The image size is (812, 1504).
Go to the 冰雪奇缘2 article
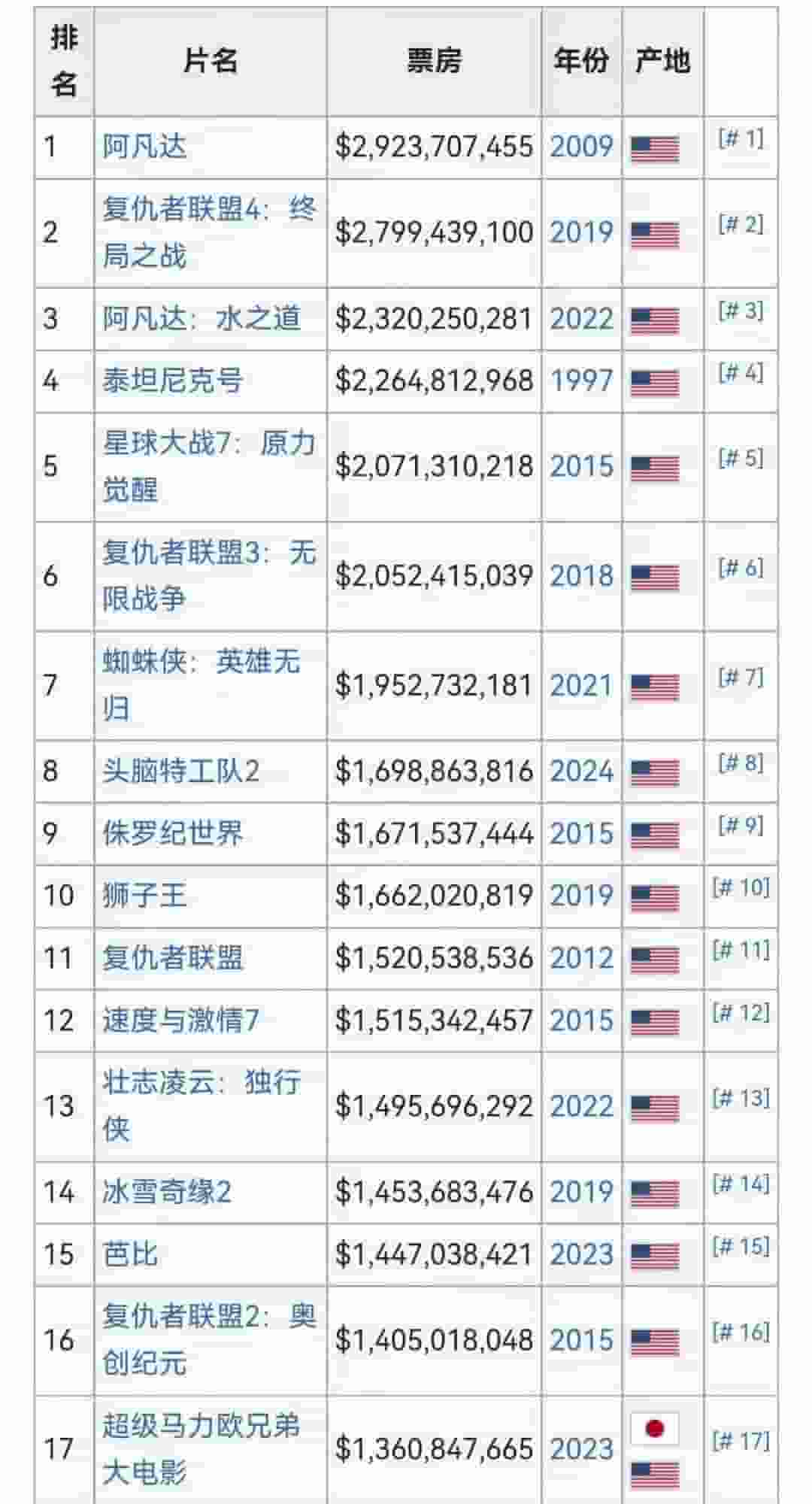(x=166, y=1192)
